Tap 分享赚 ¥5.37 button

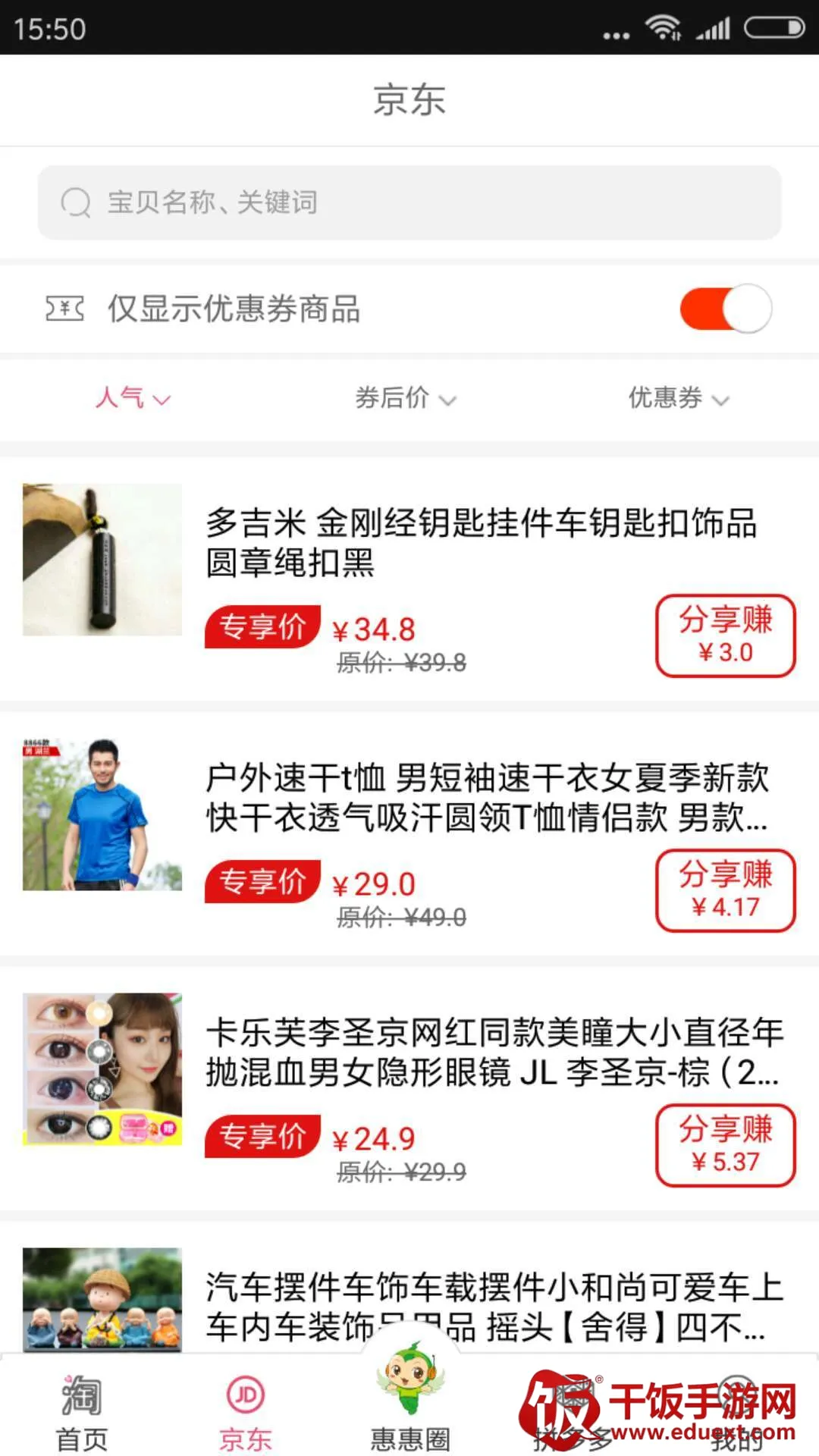725,1145
